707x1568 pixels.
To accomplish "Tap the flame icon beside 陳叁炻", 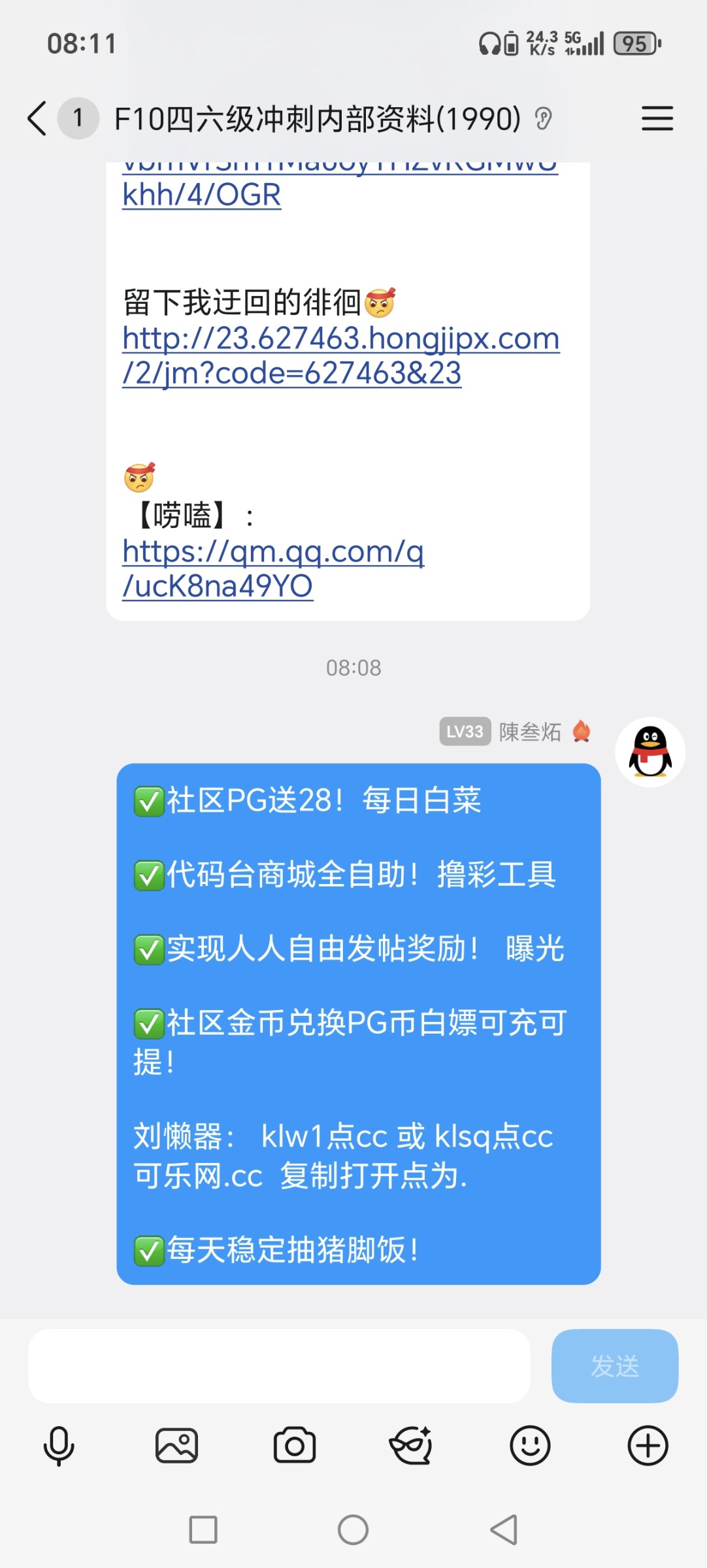I will pos(582,732).
